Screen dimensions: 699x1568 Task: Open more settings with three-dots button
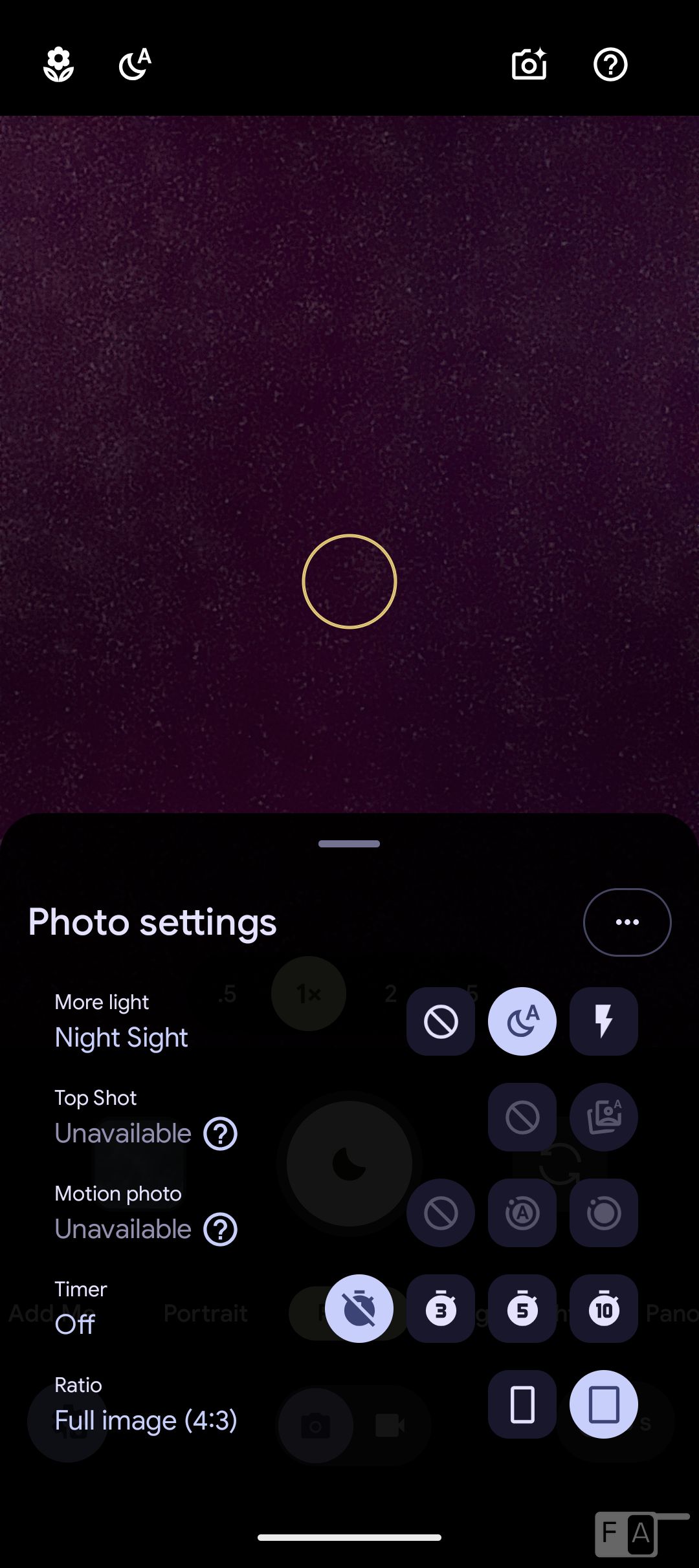click(x=627, y=922)
